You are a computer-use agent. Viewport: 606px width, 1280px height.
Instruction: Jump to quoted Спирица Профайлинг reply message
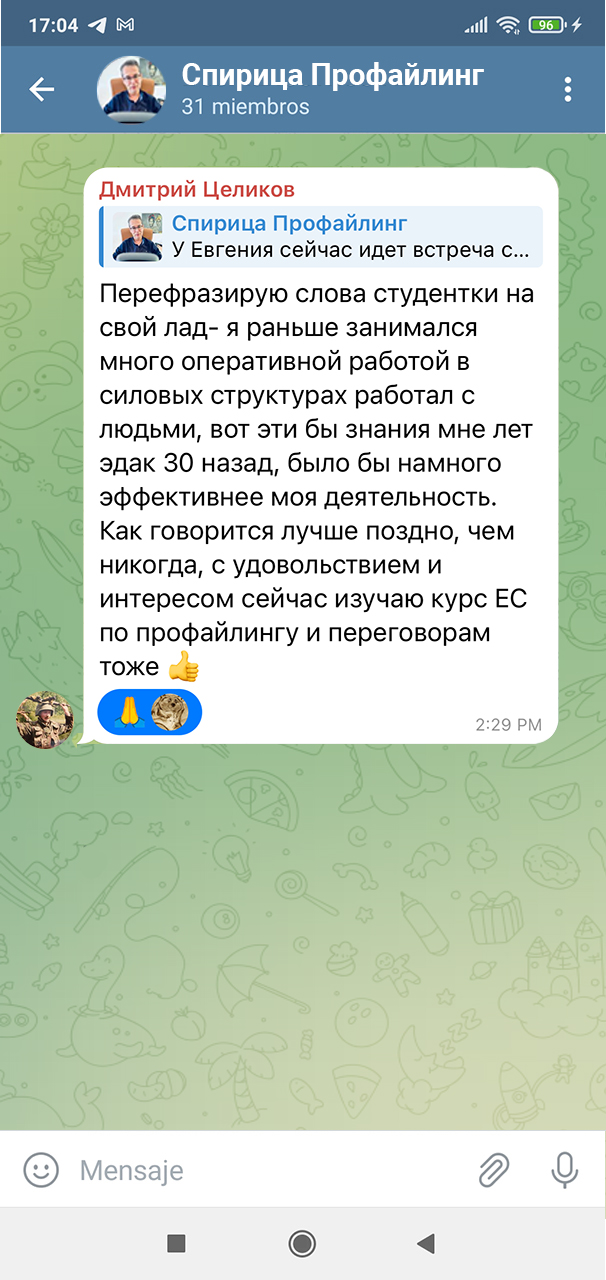coord(322,237)
